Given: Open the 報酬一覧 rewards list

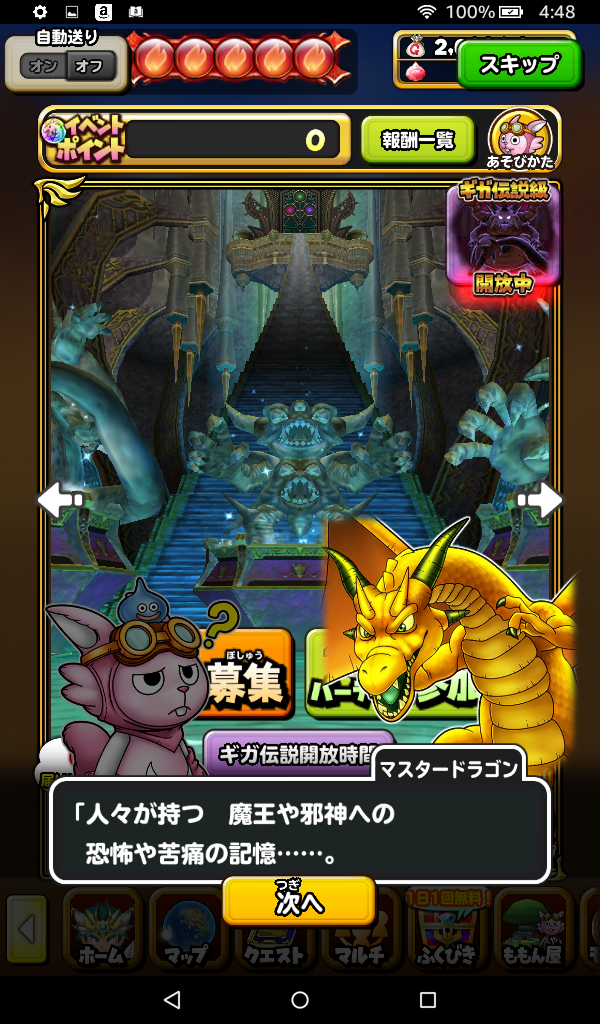Looking at the screenshot, I should pyautogui.click(x=417, y=140).
